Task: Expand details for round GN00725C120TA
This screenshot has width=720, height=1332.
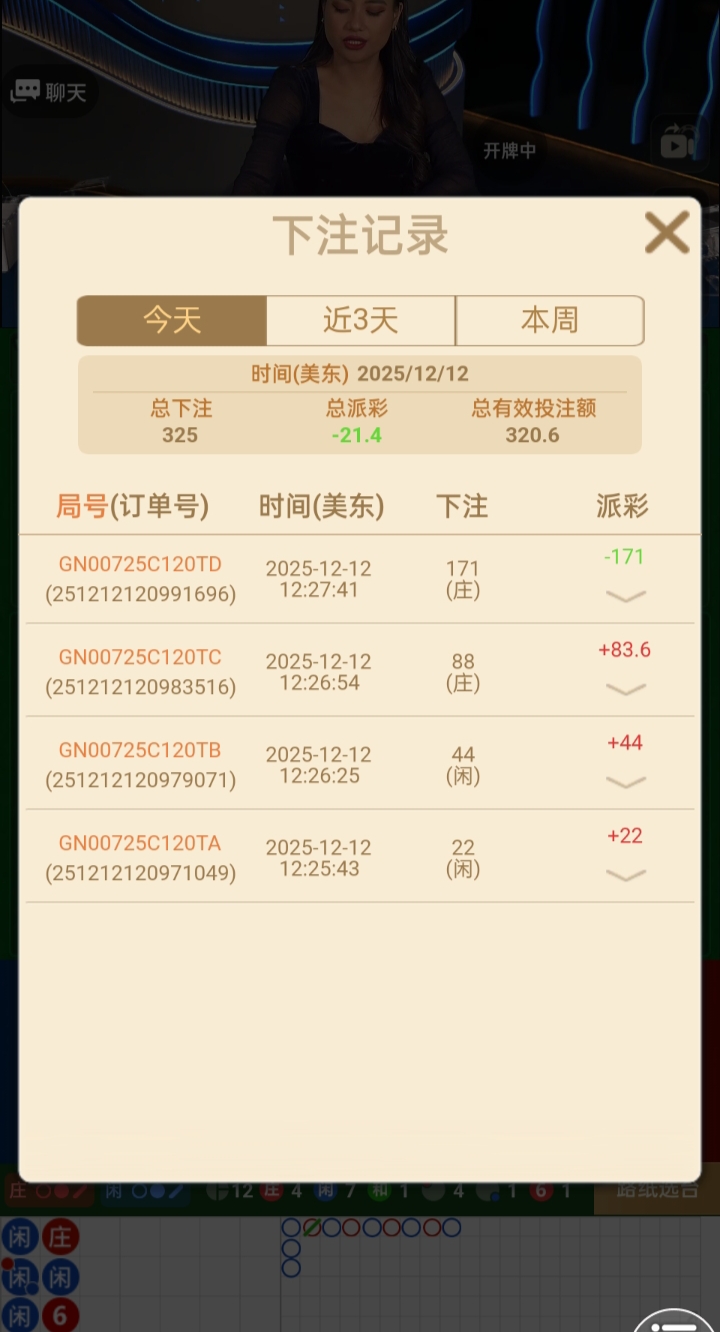Action: (x=626, y=875)
